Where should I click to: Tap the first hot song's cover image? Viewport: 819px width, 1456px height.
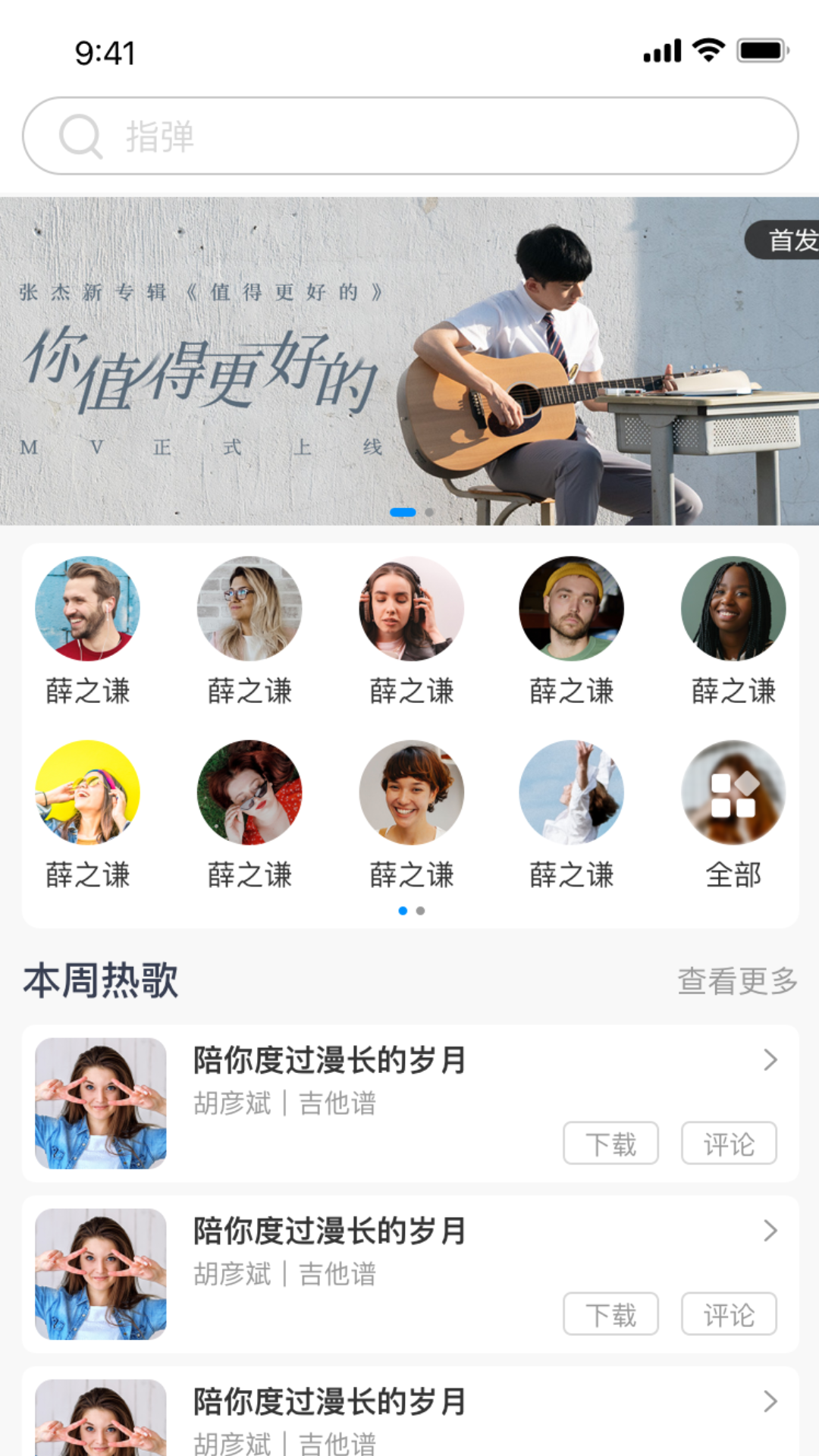(101, 1103)
